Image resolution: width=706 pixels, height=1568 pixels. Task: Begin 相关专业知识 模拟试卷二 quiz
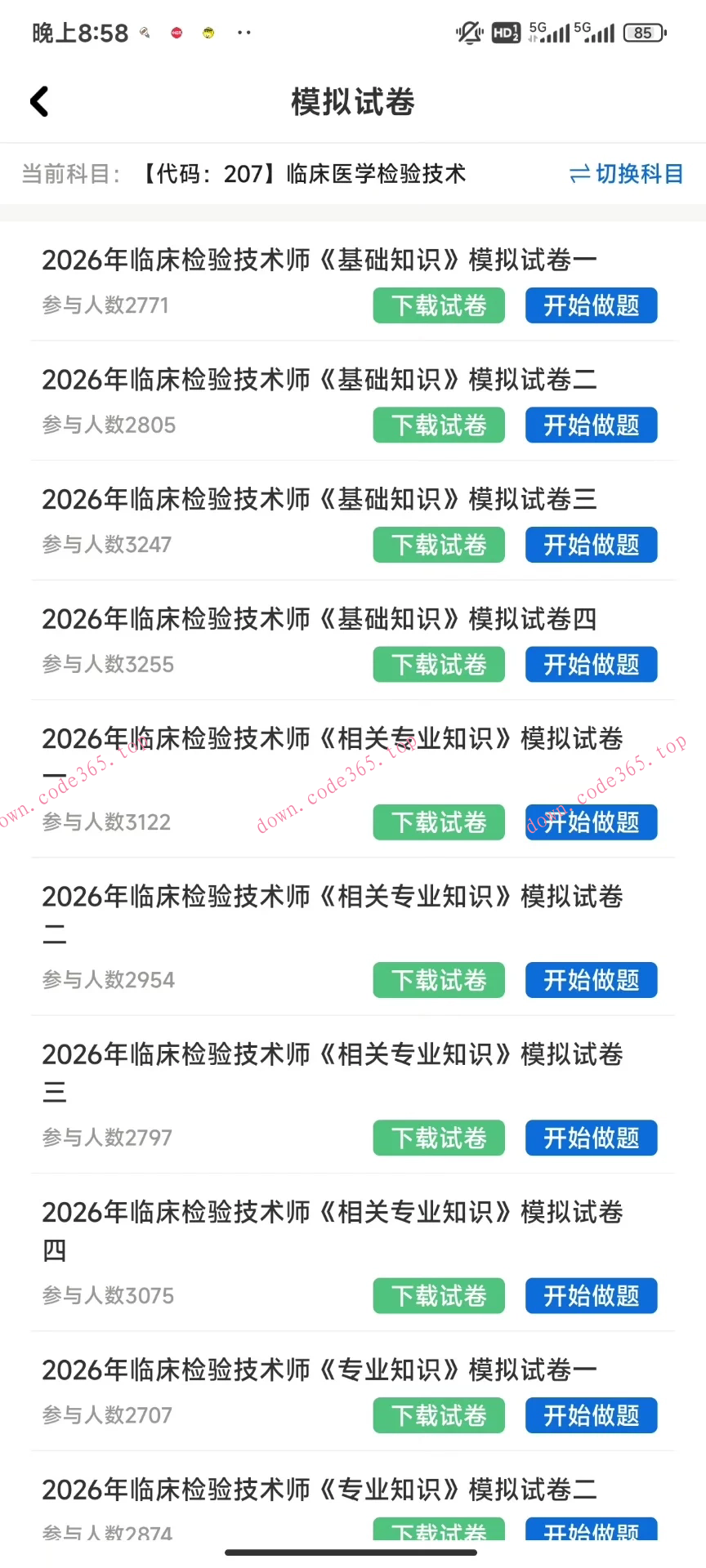click(591, 980)
